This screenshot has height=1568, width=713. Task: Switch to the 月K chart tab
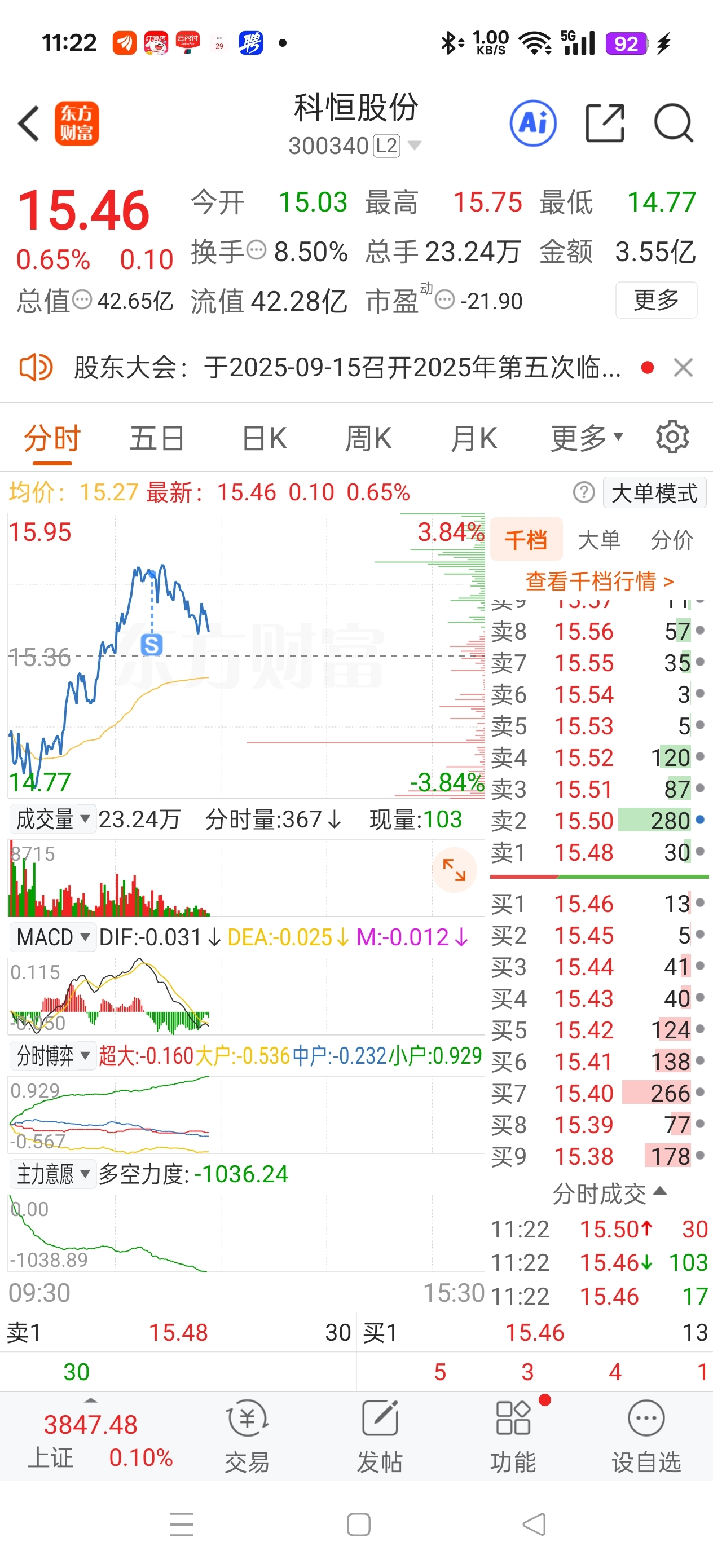pyautogui.click(x=474, y=438)
